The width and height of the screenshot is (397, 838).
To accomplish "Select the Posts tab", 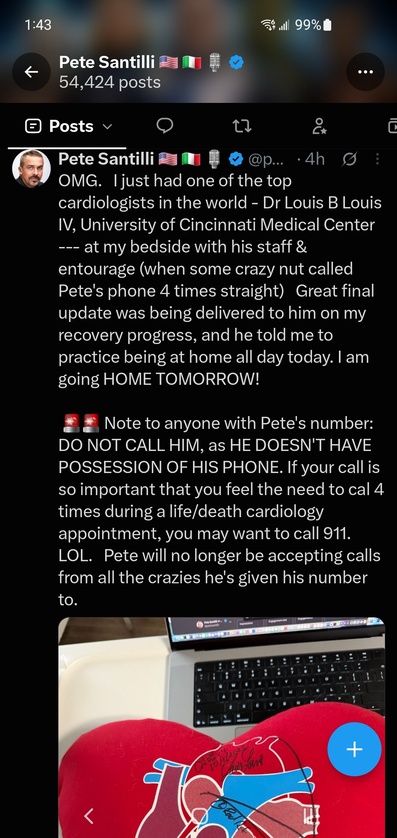I will pos(69,126).
